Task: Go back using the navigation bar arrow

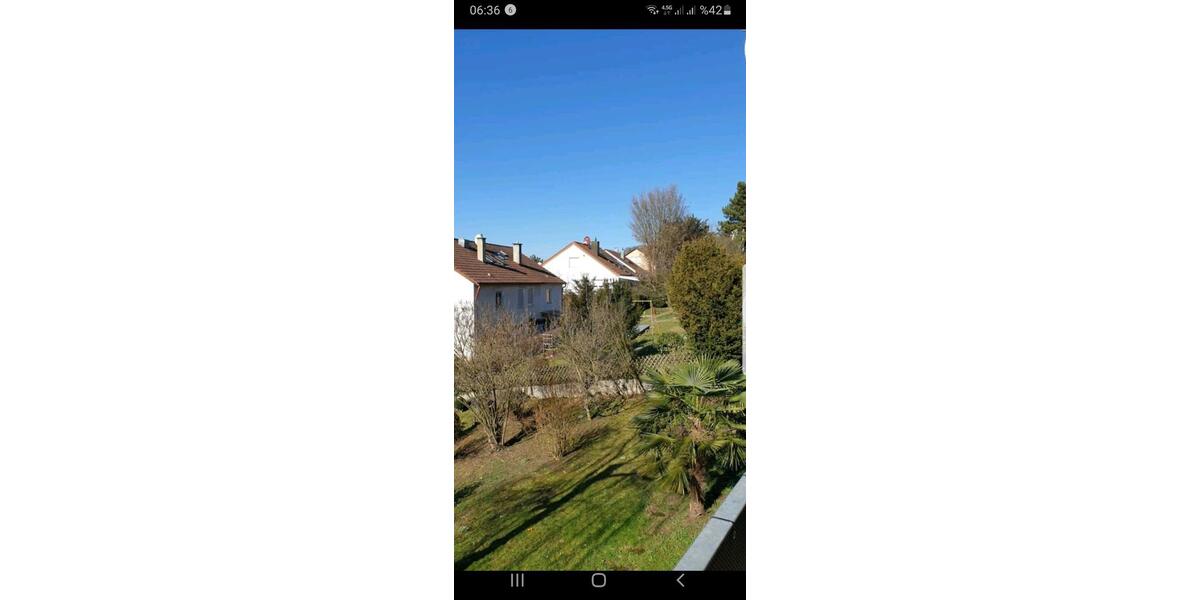Action: pos(680,580)
